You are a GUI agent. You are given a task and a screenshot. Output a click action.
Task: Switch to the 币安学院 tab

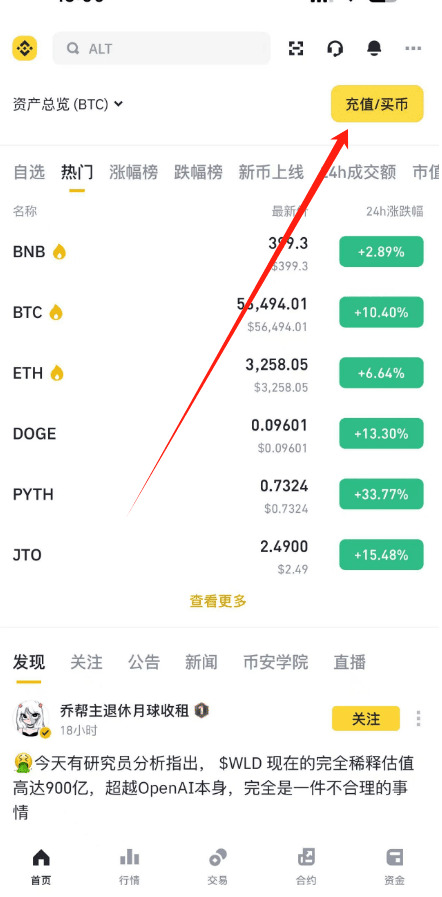[276, 662]
